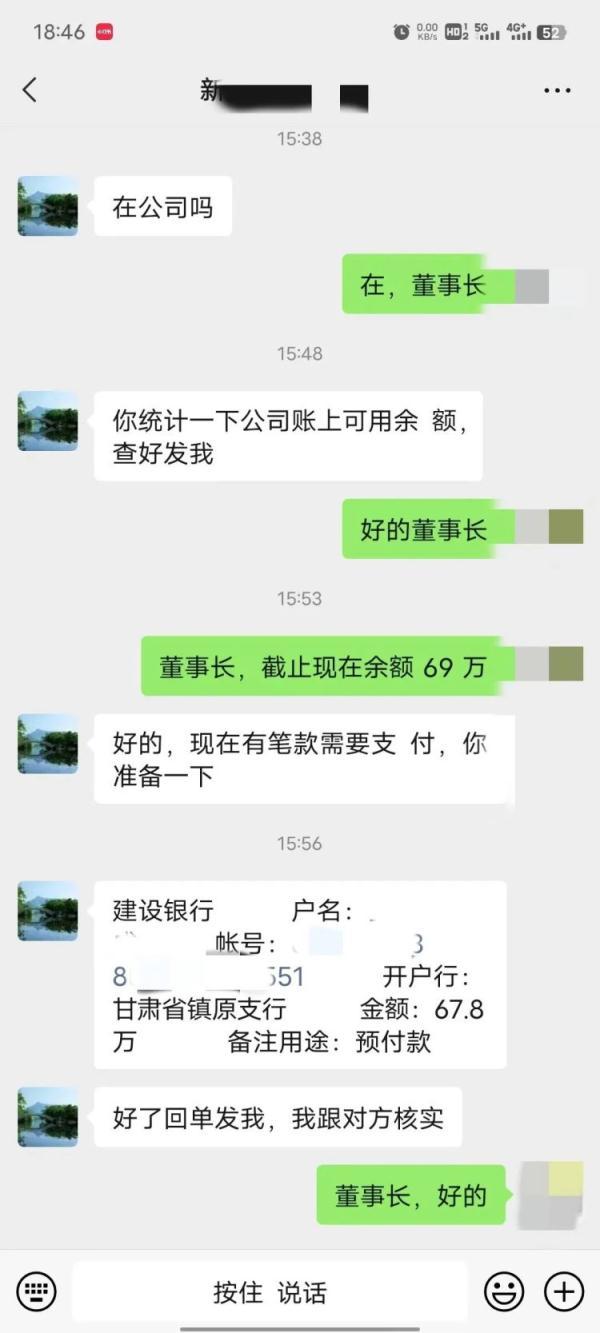
Task: Go back from this chat
Action: click(x=30, y=90)
